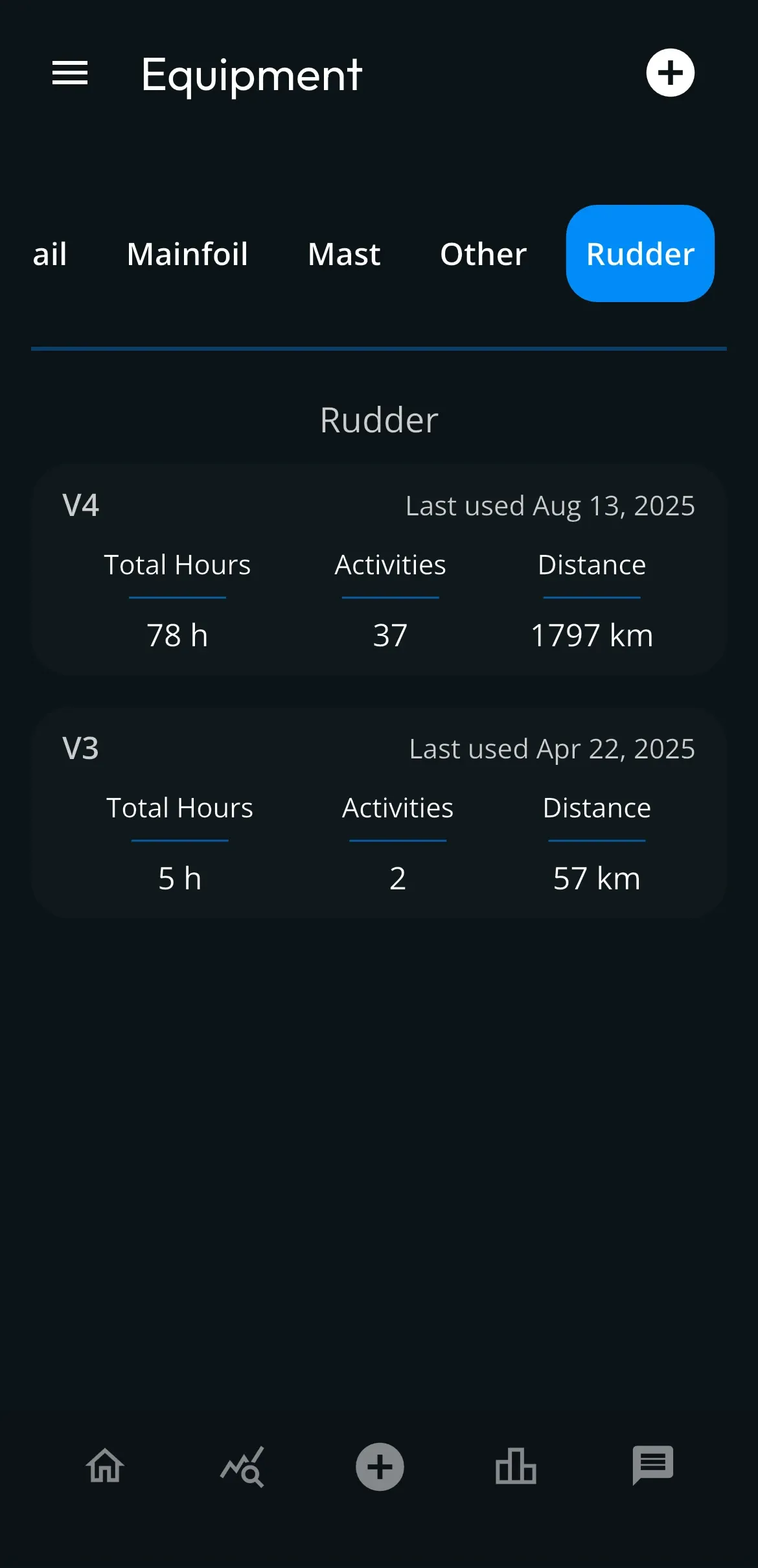758x1568 pixels.
Task: Tap Total Hours label on V4 card
Action: point(176,565)
